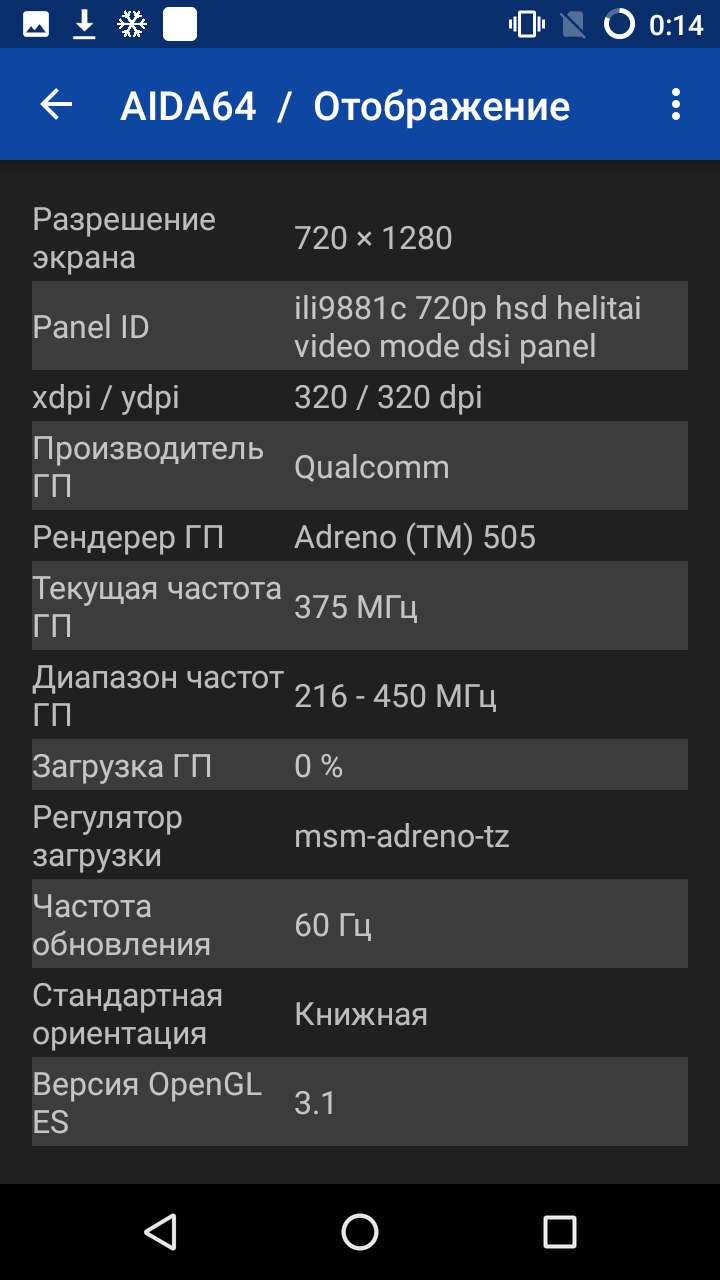Image resolution: width=720 pixels, height=1280 pixels.
Task: Tap the system home button
Action: (360, 1232)
